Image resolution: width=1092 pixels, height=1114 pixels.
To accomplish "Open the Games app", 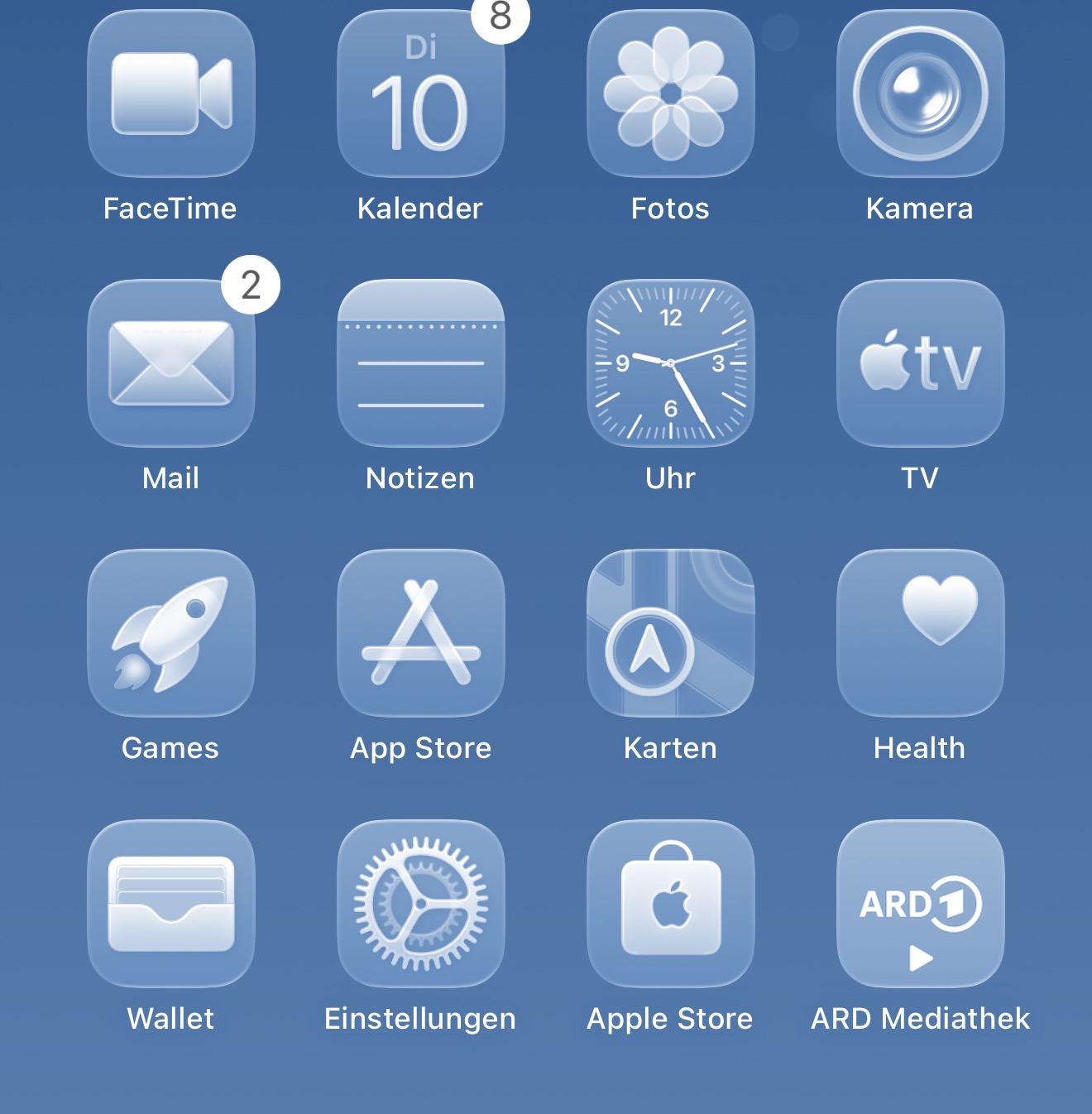I will click(x=171, y=633).
